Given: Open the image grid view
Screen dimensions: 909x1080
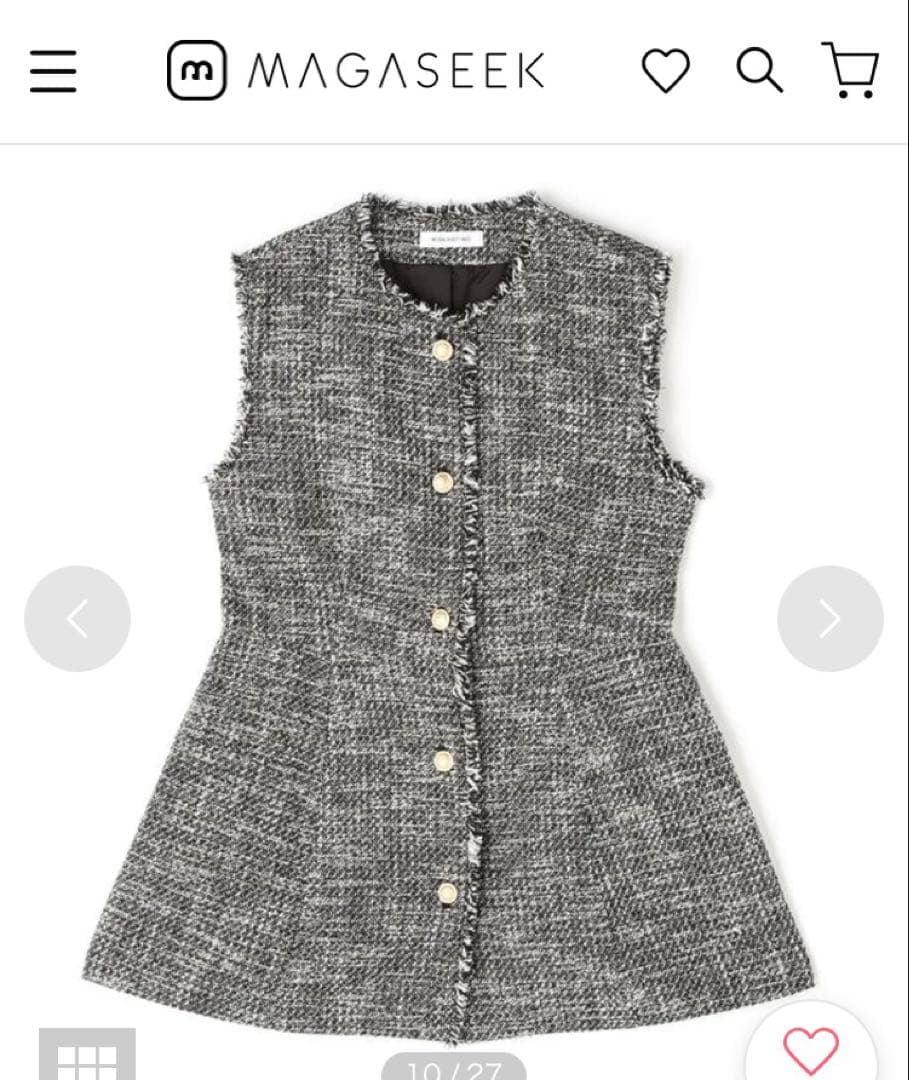Looking at the screenshot, I should (87, 1056).
